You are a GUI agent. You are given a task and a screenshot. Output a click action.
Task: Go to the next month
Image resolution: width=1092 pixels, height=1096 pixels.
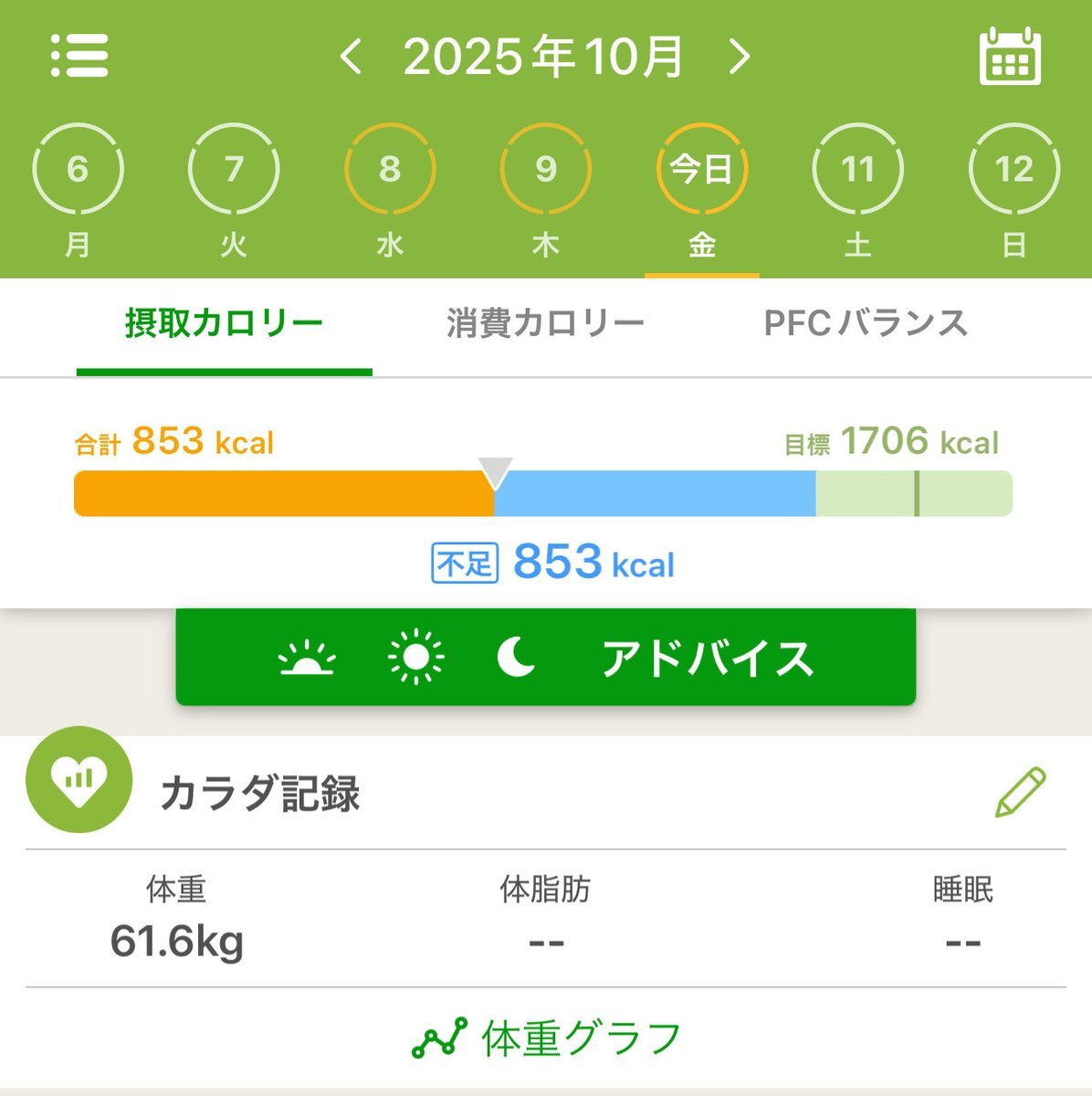739,57
